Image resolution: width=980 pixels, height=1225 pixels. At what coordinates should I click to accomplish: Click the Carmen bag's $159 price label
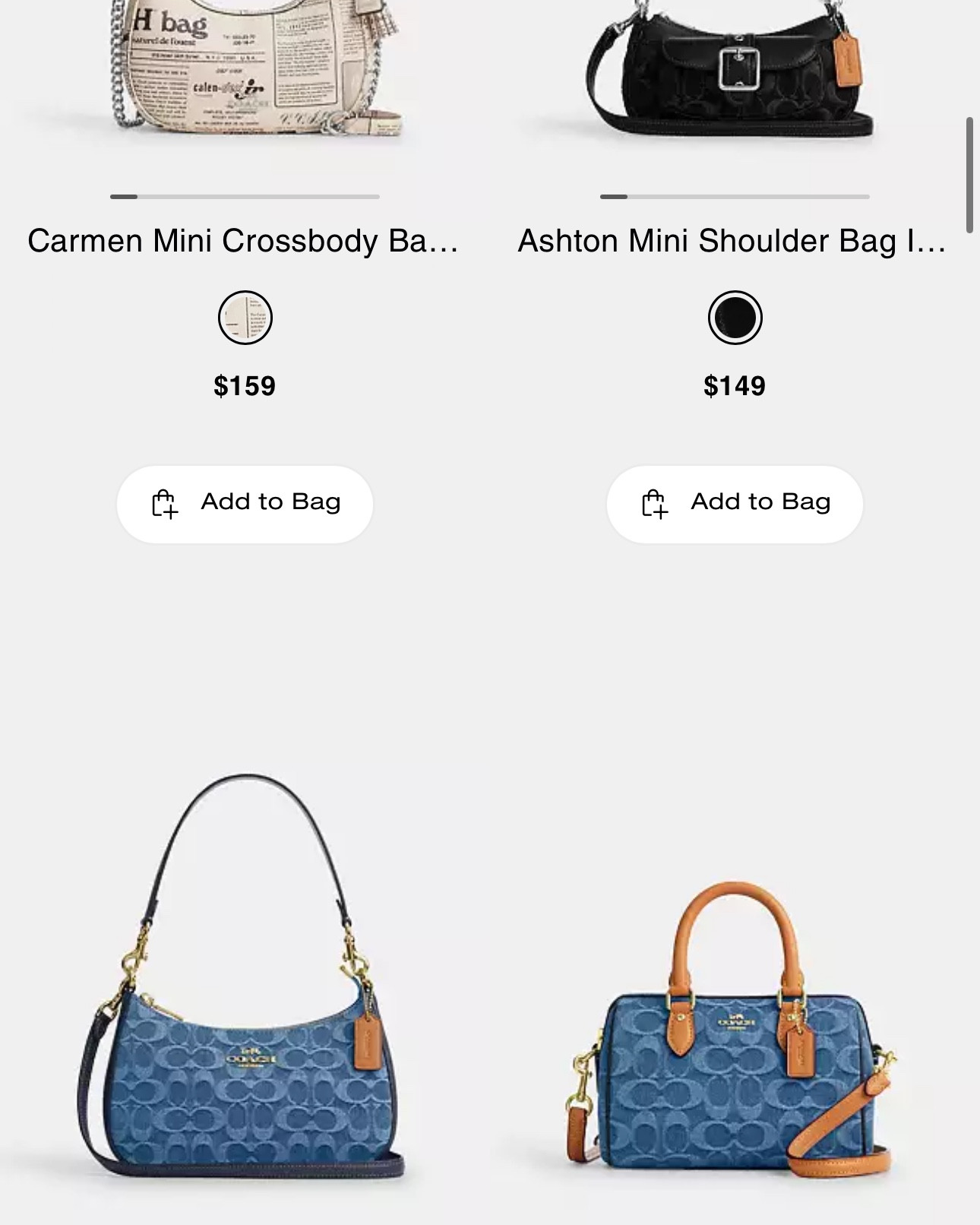coord(245,386)
